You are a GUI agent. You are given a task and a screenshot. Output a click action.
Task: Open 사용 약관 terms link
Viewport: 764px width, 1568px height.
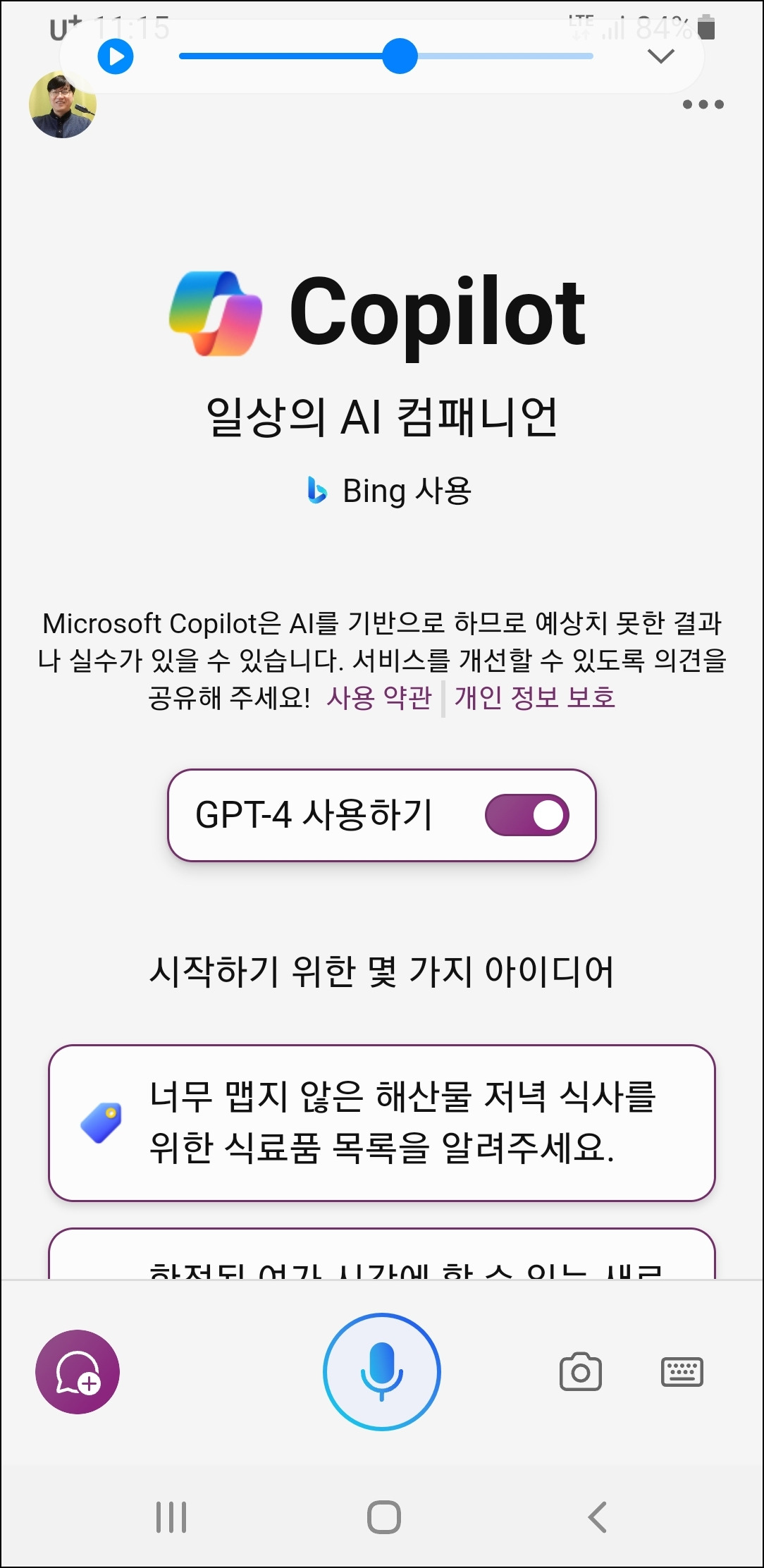[379, 699]
